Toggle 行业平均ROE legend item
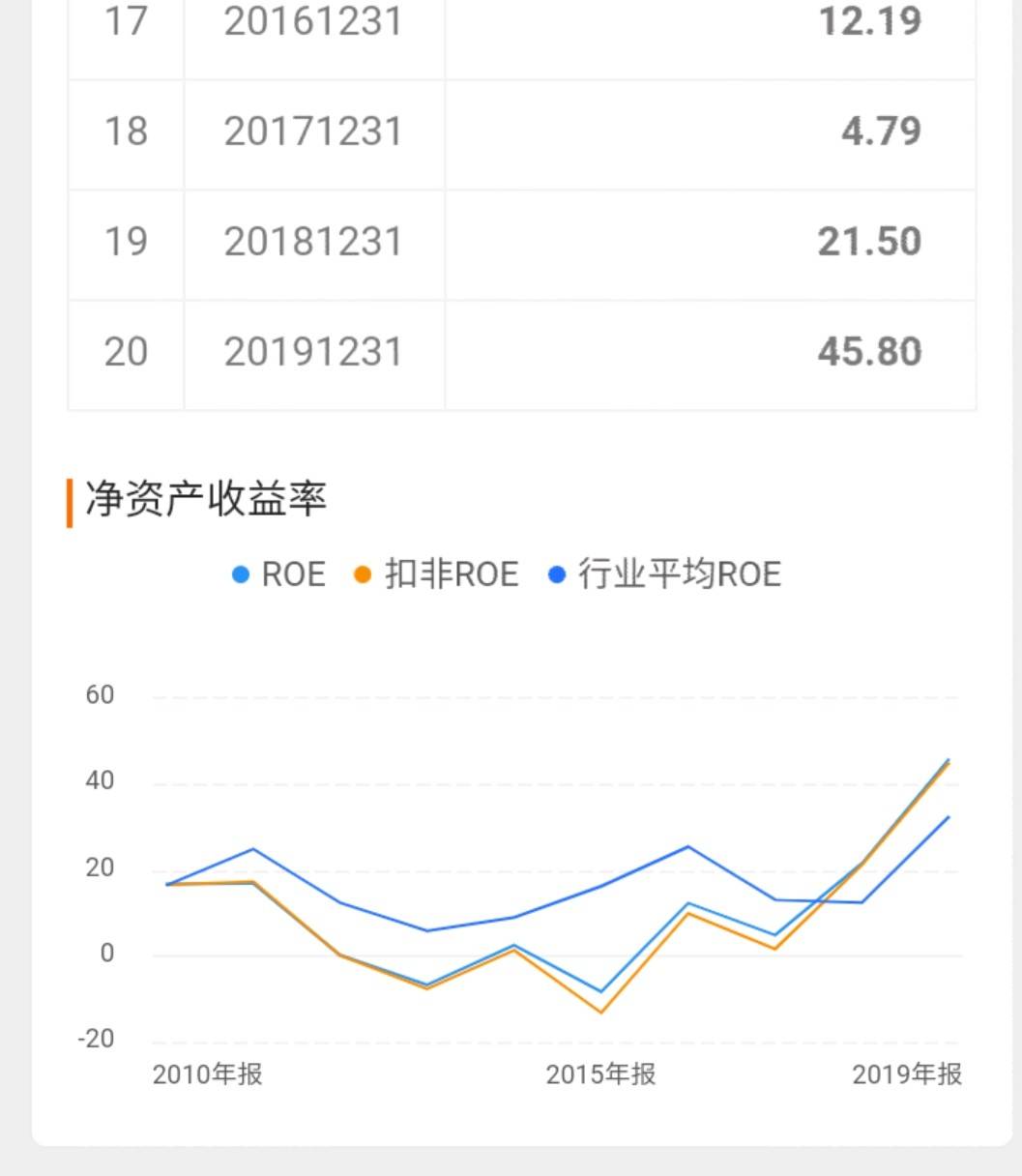The height and width of the screenshot is (1176, 1022). click(x=665, y=574)
